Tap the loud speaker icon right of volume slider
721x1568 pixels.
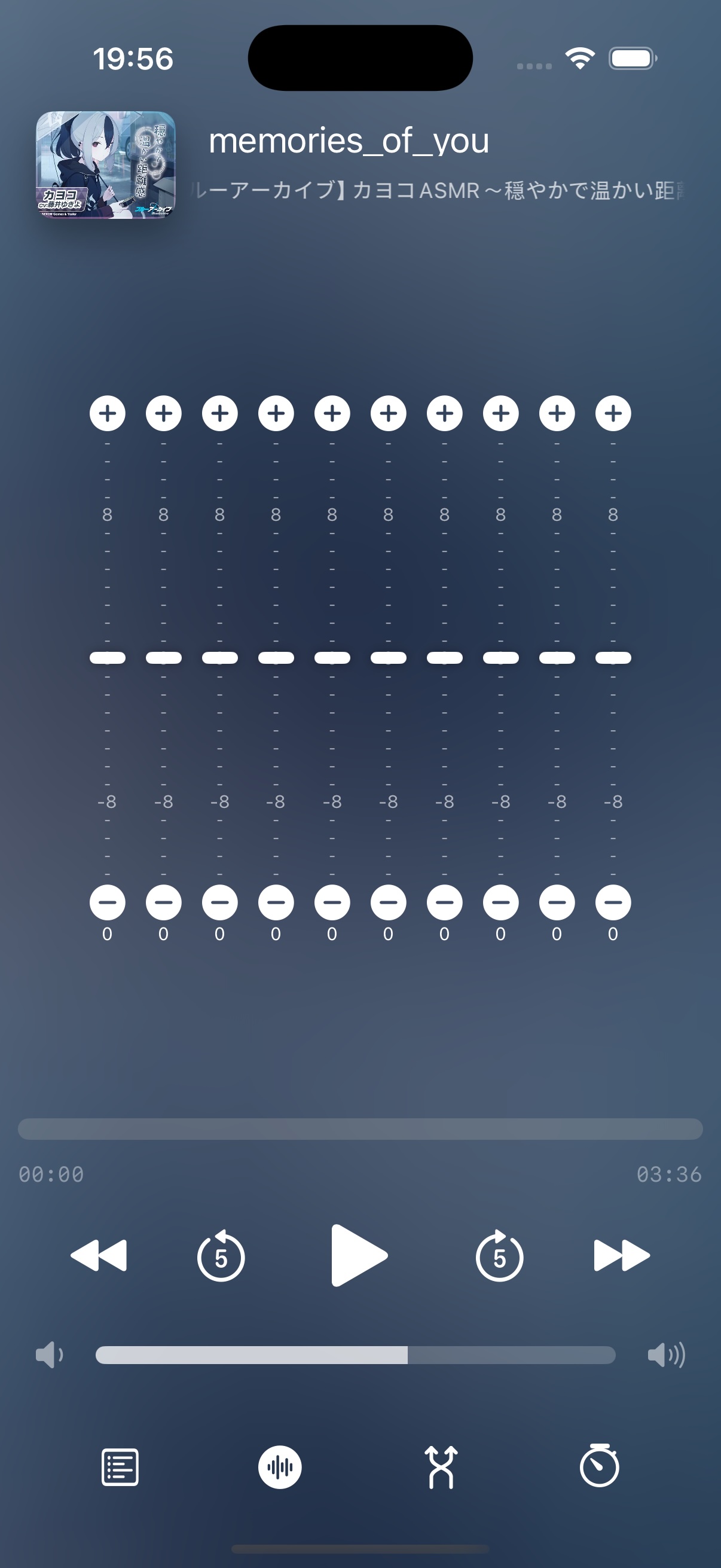(667, 1355)
